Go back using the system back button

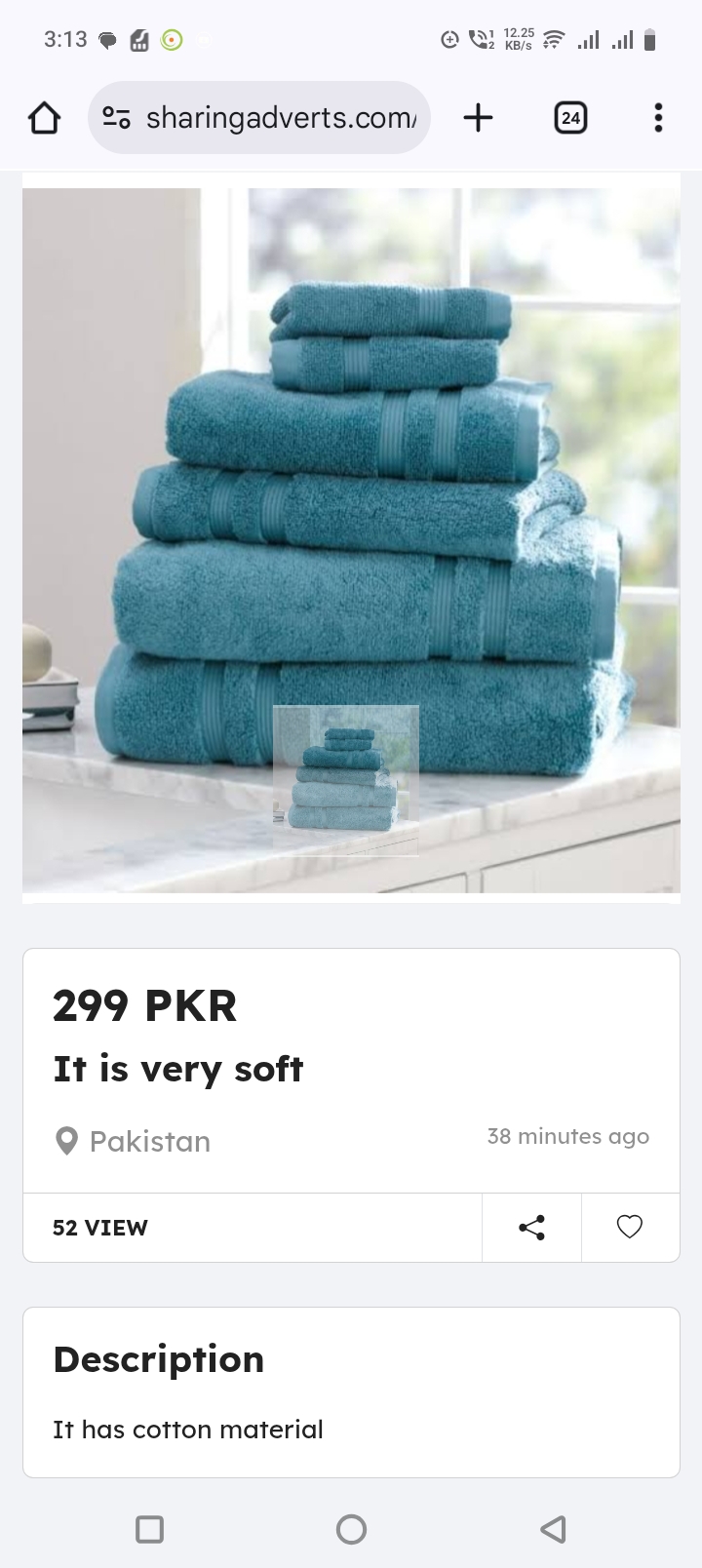coord(553,1528)
